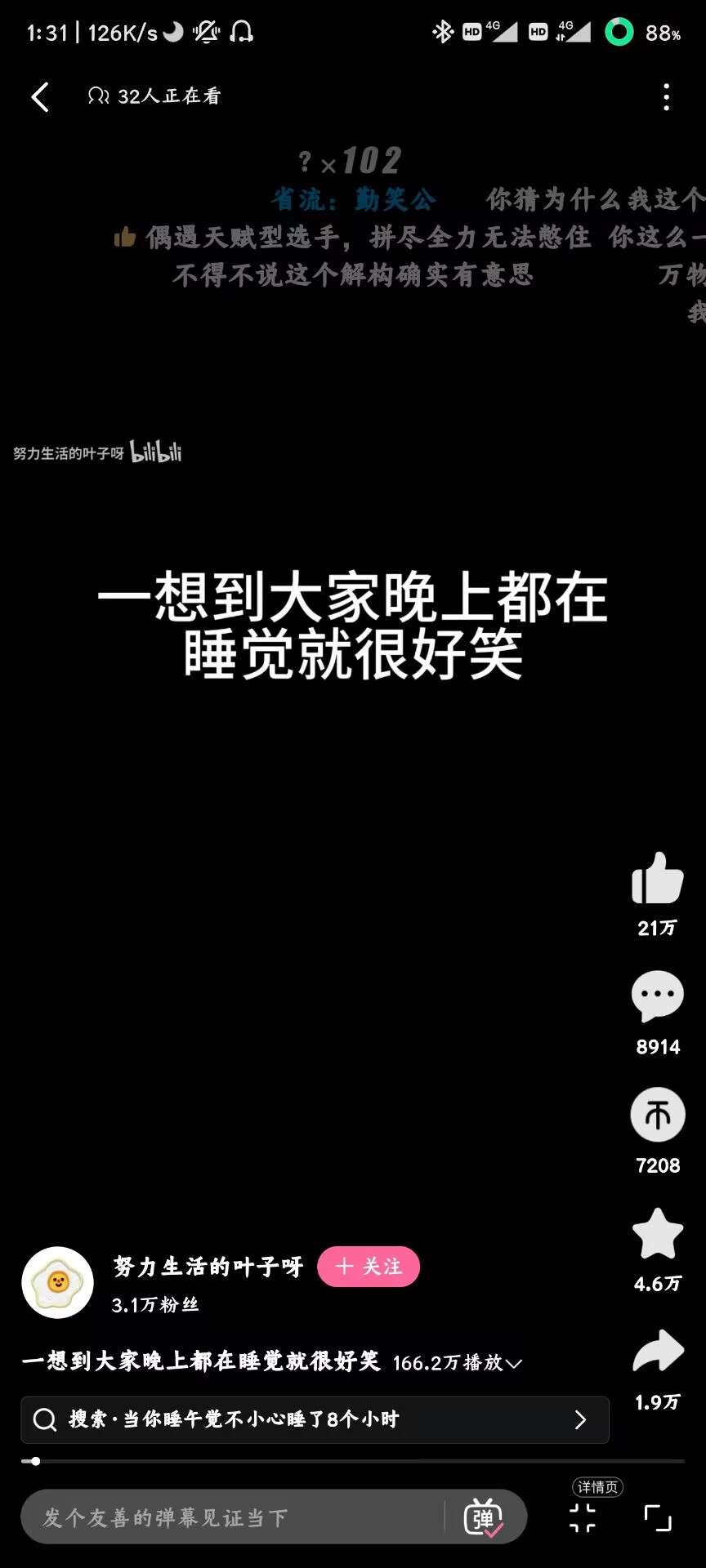This screenshot has width=706, height=1568.
Task: Give coins to this video
Action: [x=657, y=1116]
